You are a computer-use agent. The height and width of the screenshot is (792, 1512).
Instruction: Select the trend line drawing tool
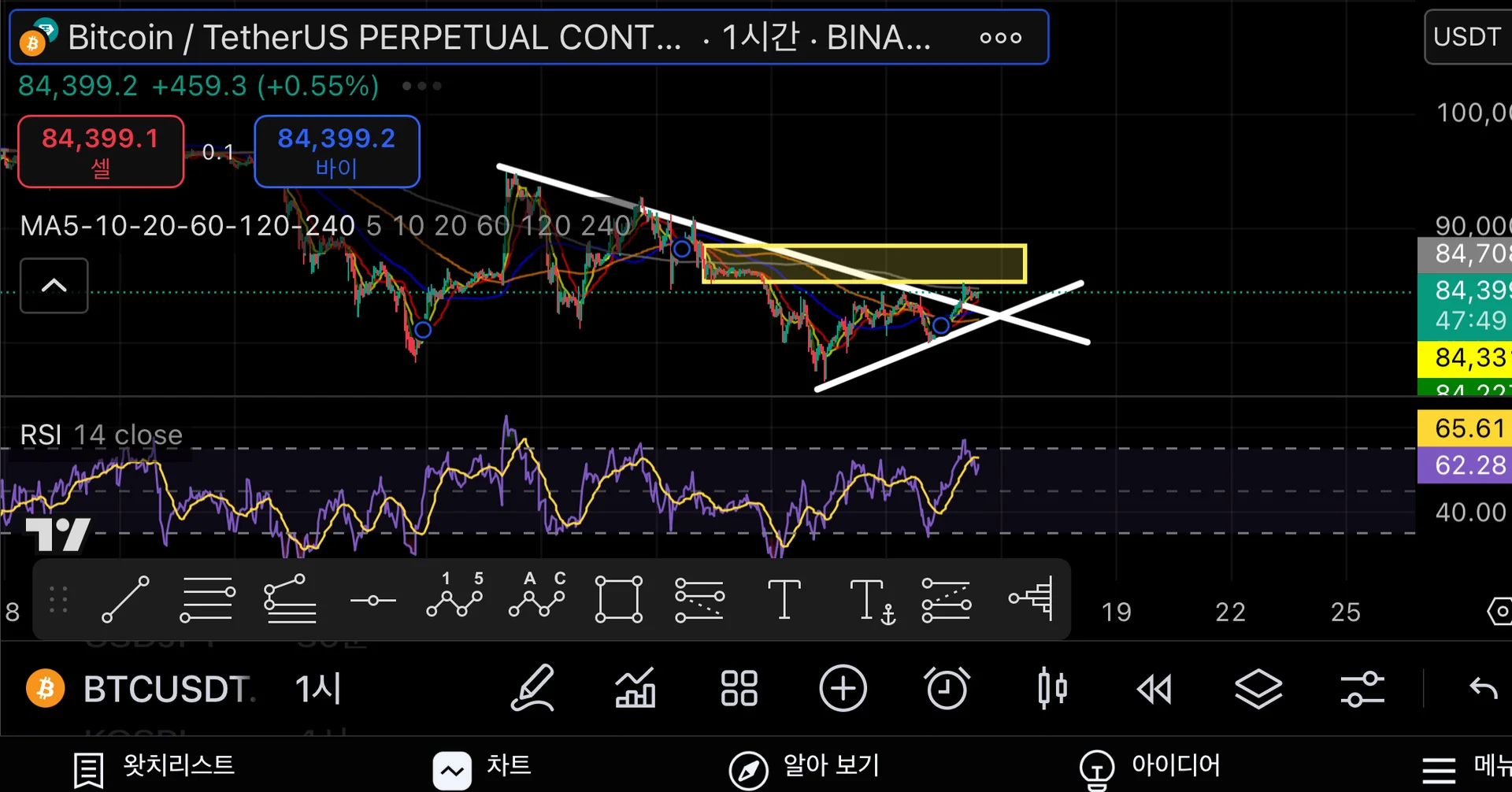pos(125,600)
